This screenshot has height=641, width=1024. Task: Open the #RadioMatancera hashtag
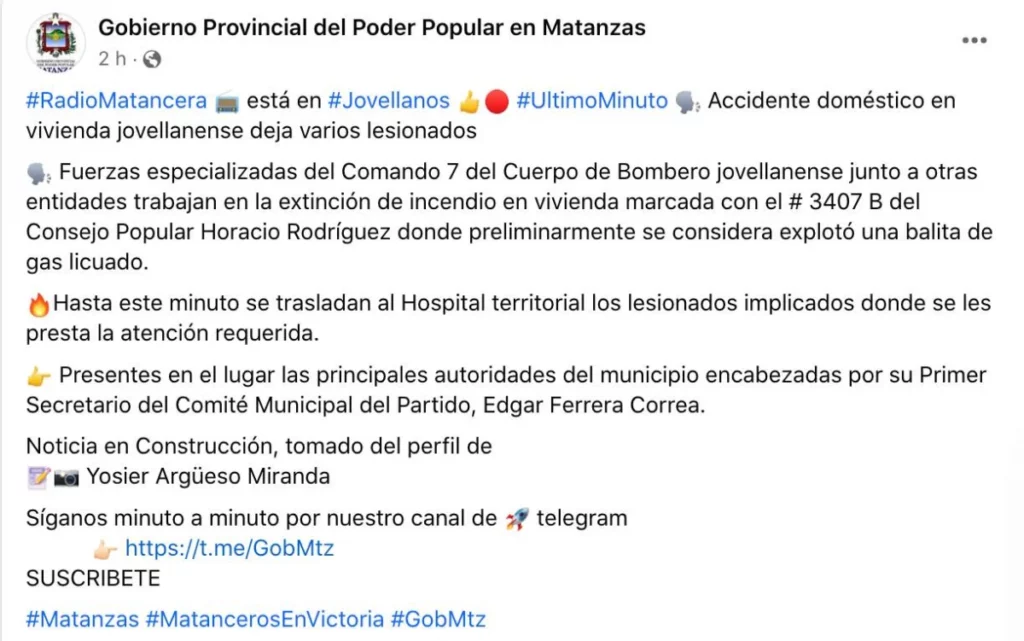click(116, 101)
